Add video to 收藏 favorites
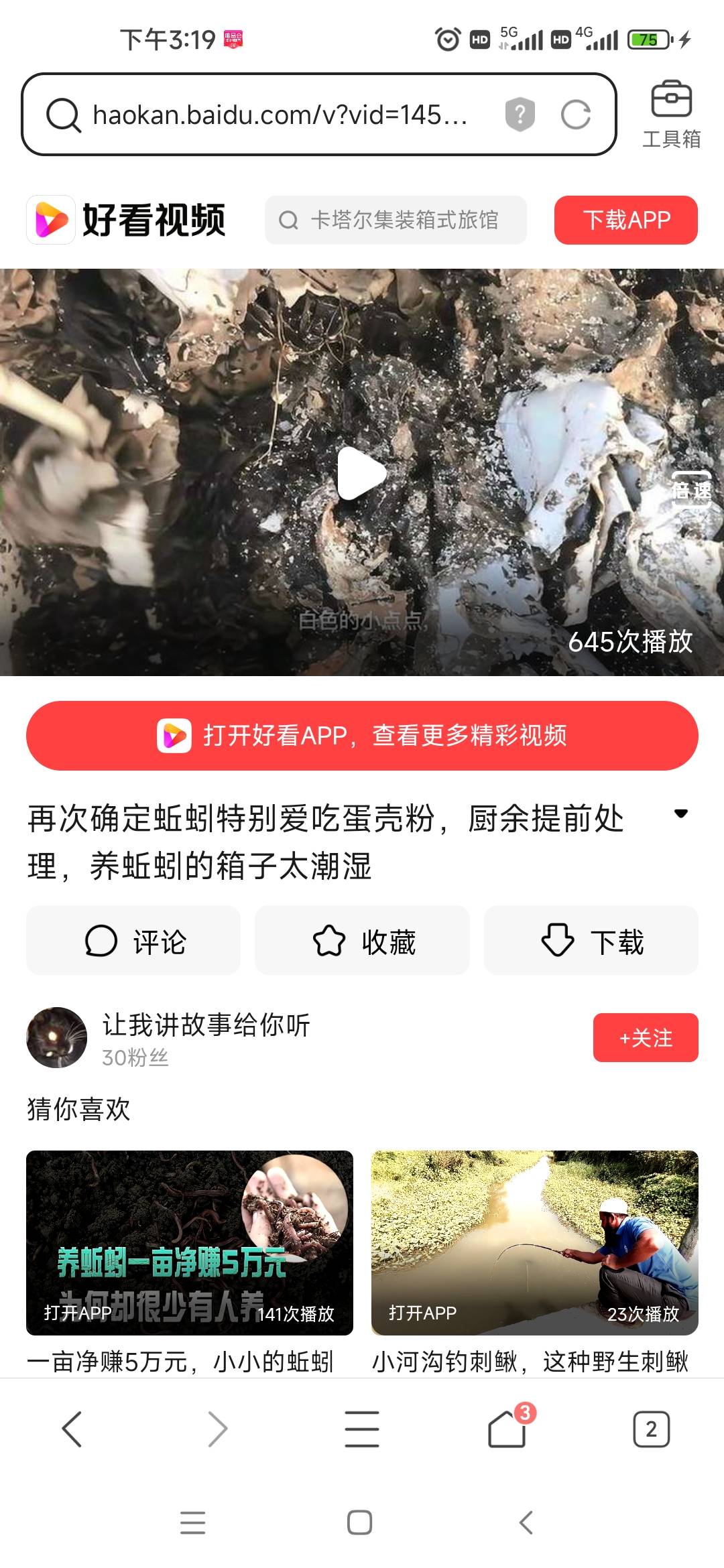Image resolution: width=724 pixels, height=1568 pixels. click(x=362, y=941)
